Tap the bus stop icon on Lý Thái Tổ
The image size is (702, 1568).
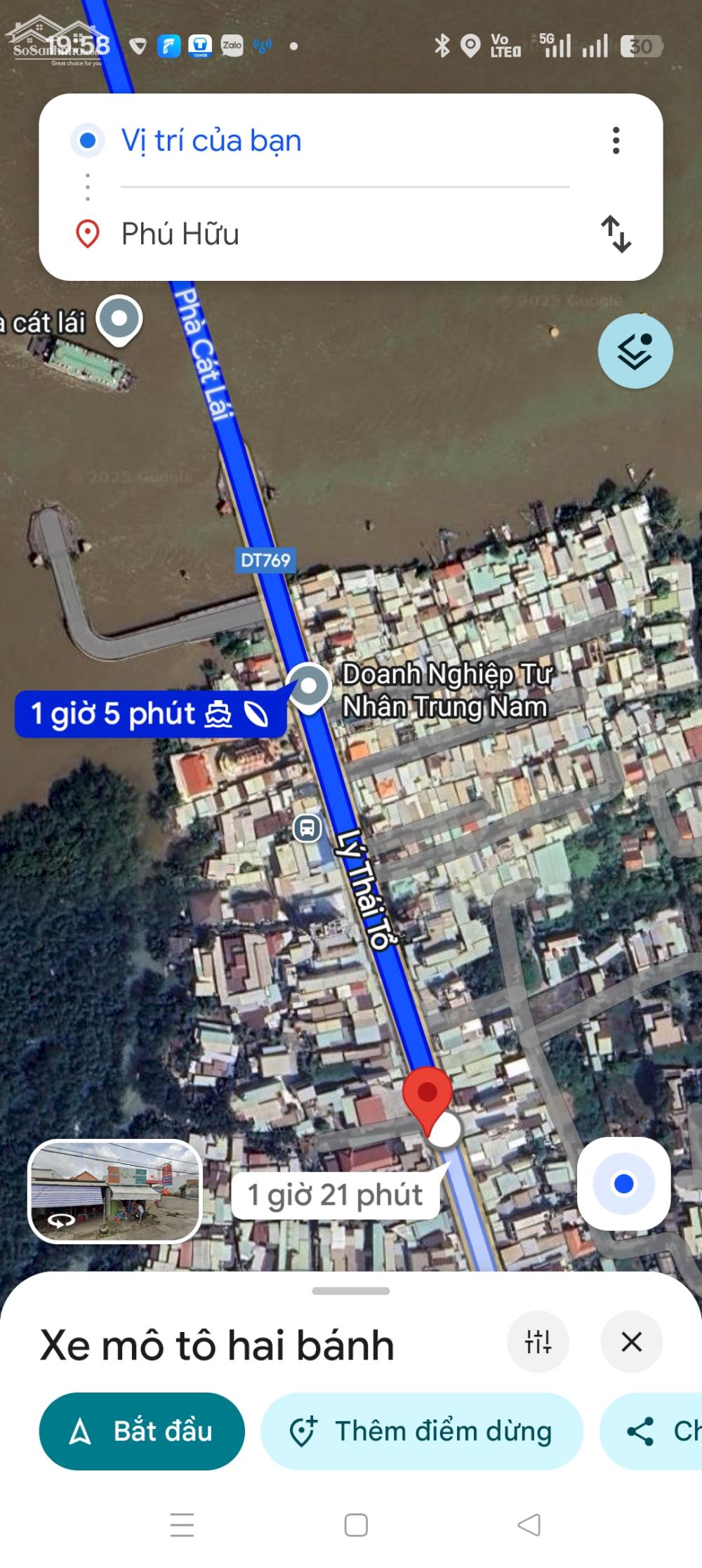[307, 828]
